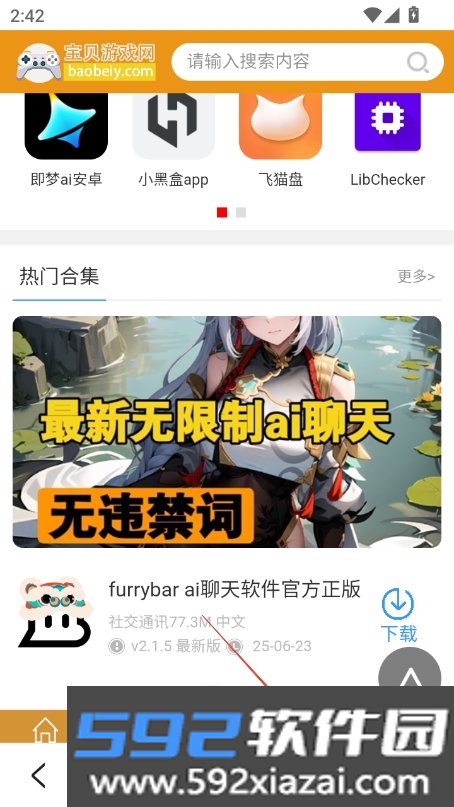Open the 飞猫盘 app
454x807 pixels.
(x=281, y=139)
